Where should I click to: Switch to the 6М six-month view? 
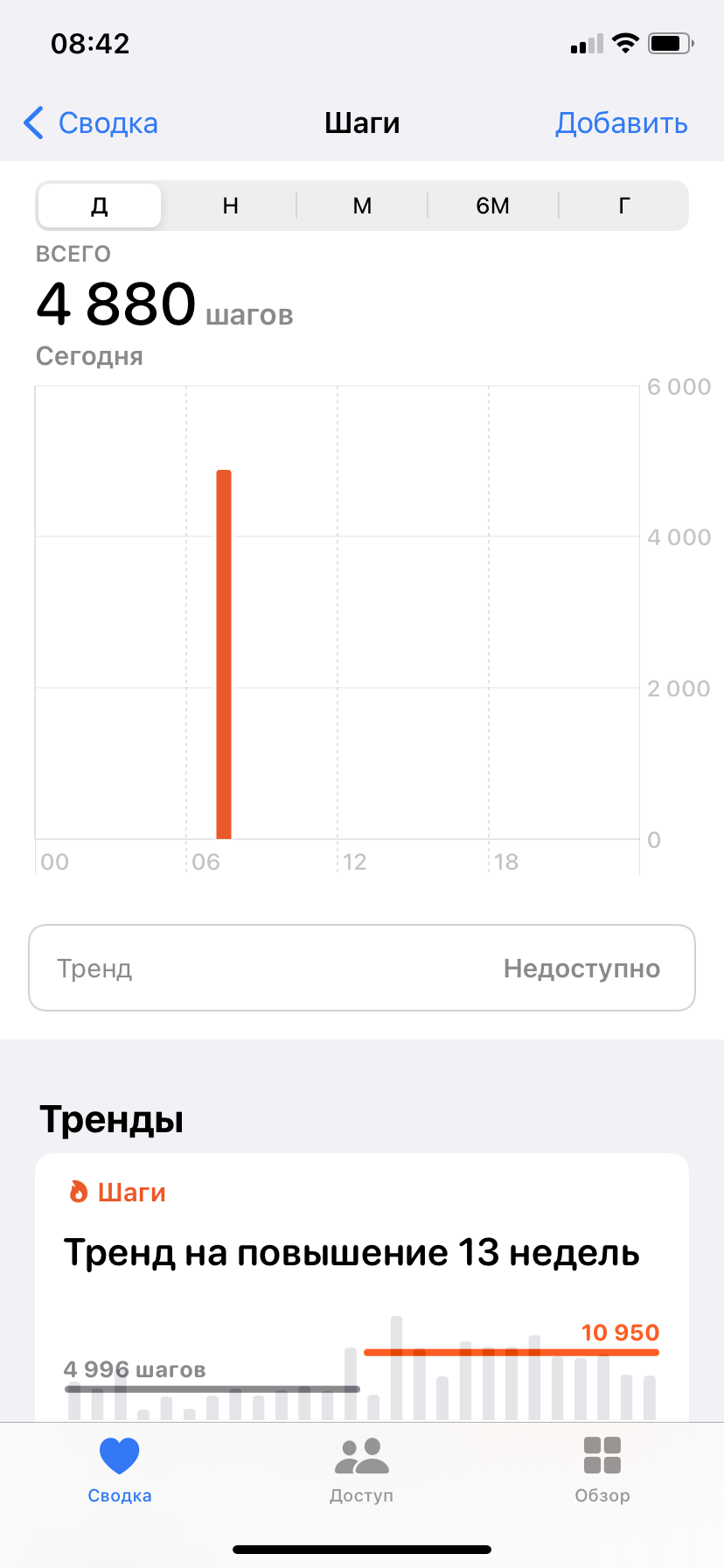coord(492,206)
